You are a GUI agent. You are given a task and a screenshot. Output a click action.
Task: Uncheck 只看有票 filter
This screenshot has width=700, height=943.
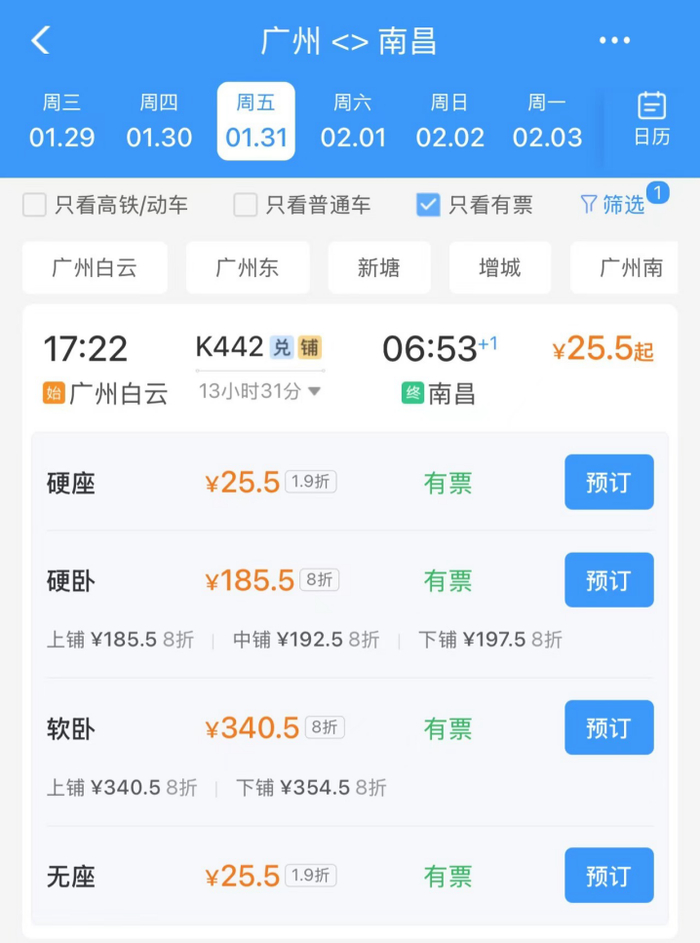coord(428,205)
